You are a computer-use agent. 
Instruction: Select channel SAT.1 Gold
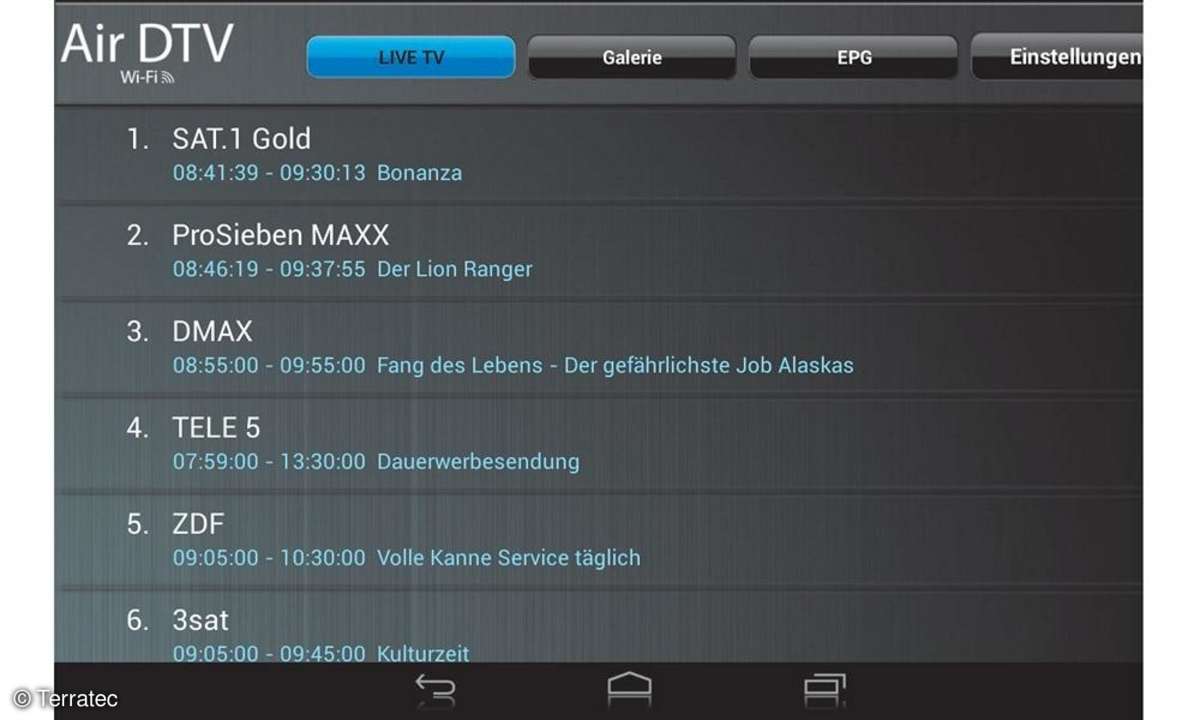[241, 139]
